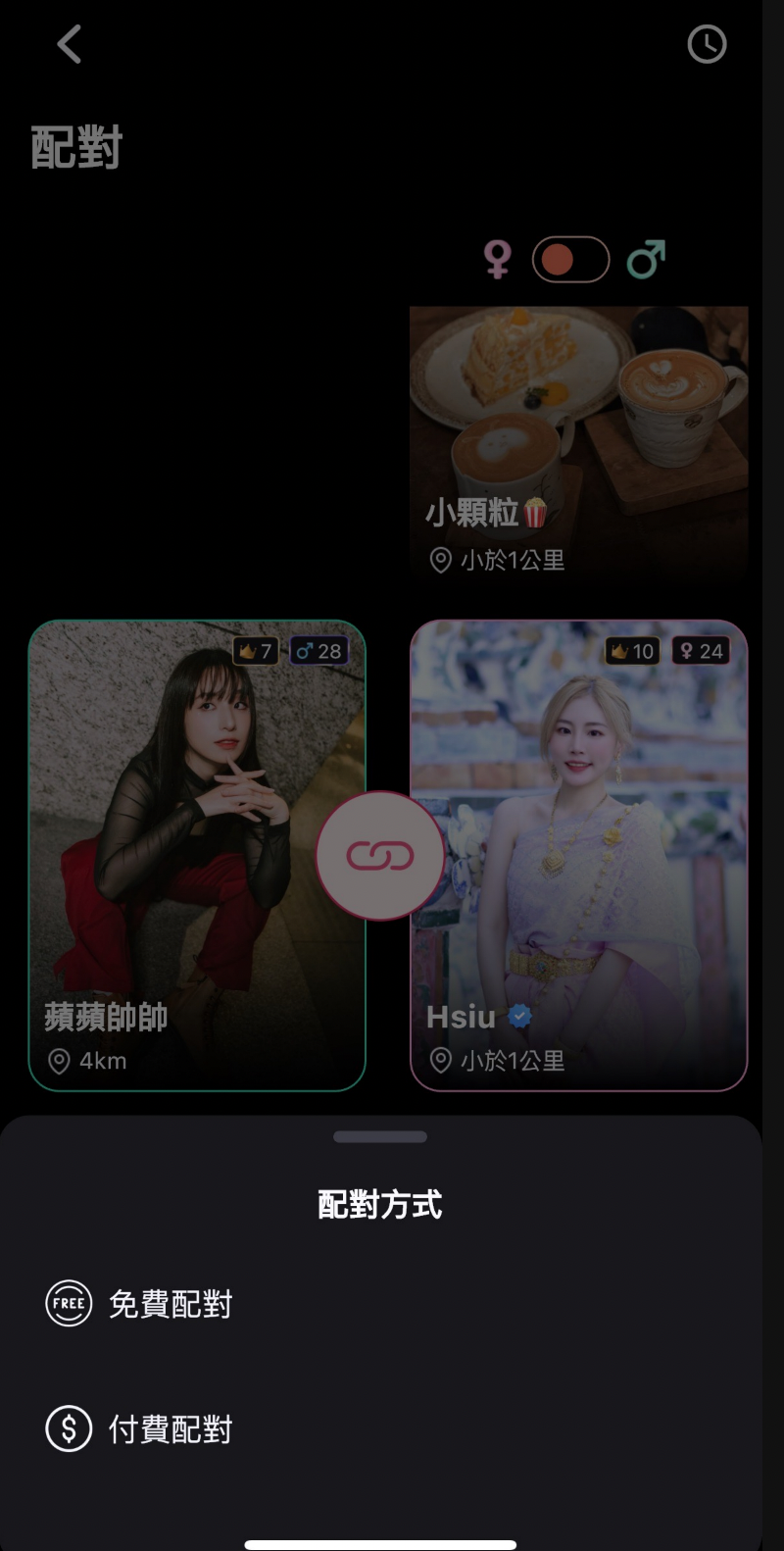Choose 免費配對 free matching

coord(169,1304)
